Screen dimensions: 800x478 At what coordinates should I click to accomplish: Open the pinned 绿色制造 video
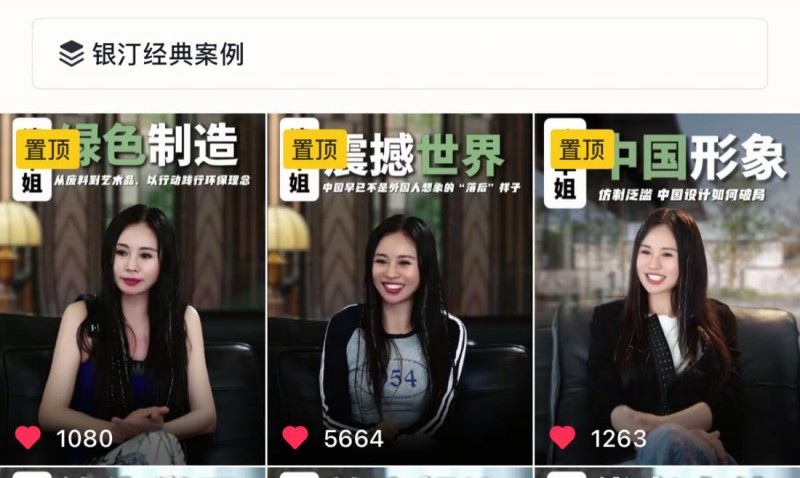click(x=133, y=290)
